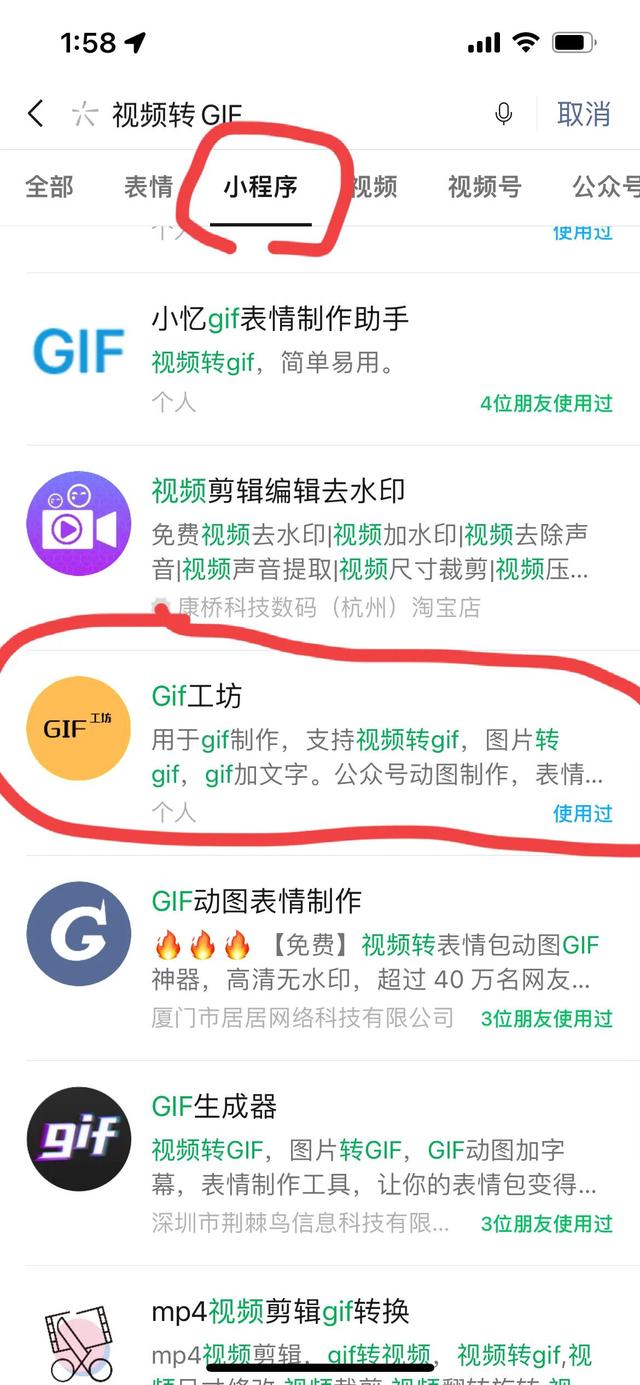Open the 视频剪辑编辑去水印 mini program

pyautogui.click(x=278, y=491)
